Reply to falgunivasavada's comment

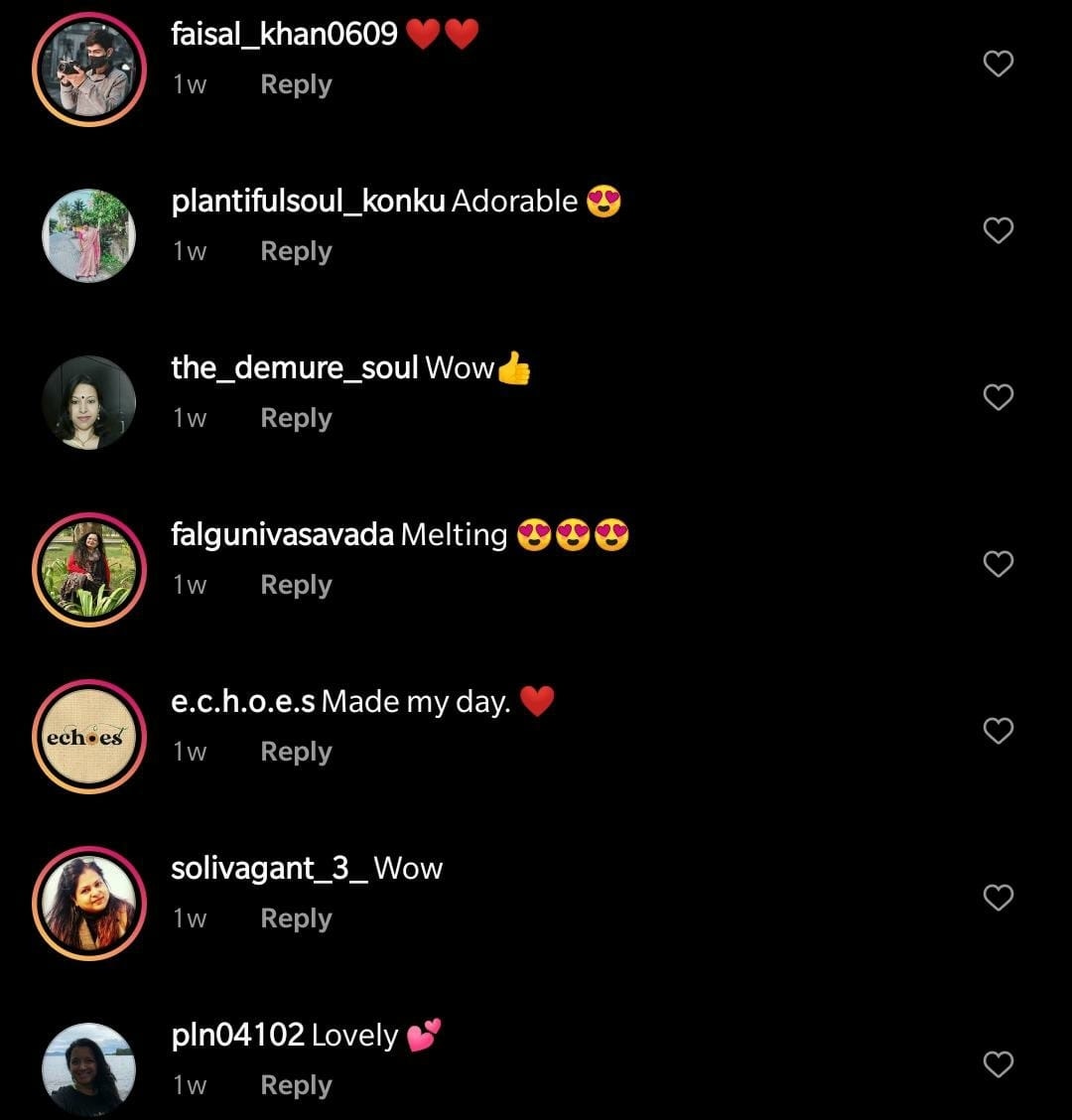coord(296,586)
